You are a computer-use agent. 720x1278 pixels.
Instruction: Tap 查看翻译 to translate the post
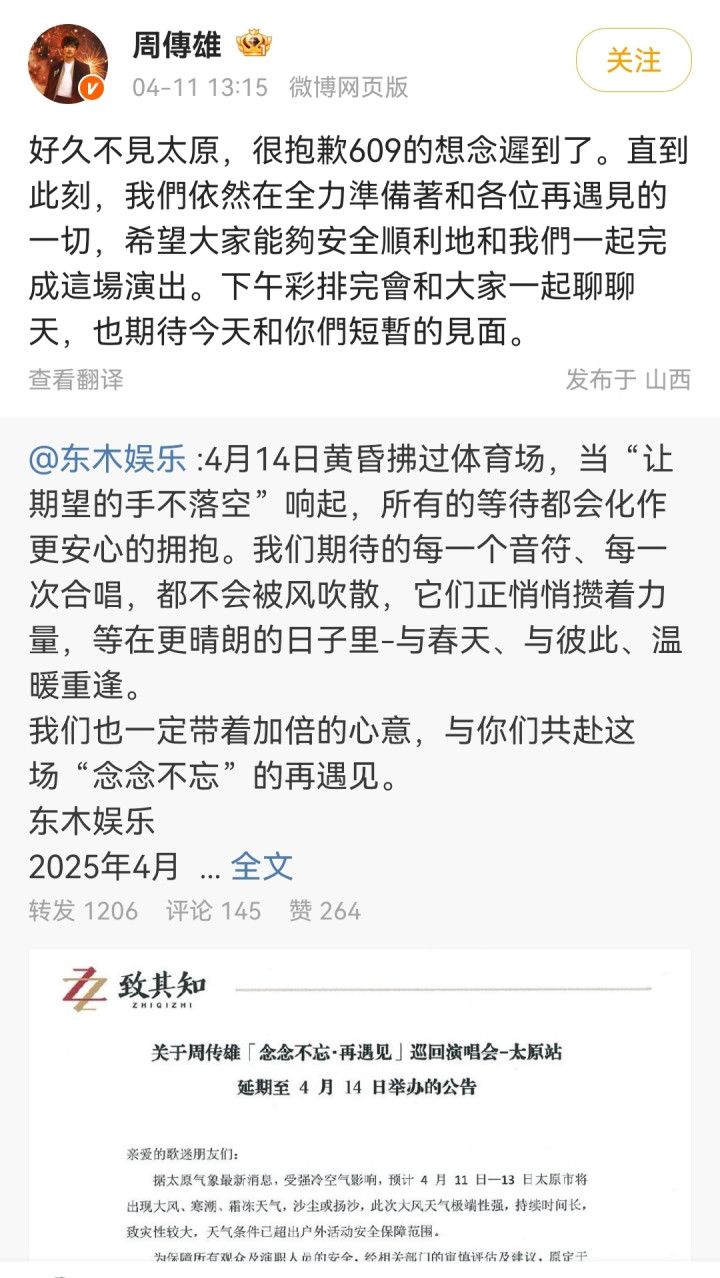(76, 379)
